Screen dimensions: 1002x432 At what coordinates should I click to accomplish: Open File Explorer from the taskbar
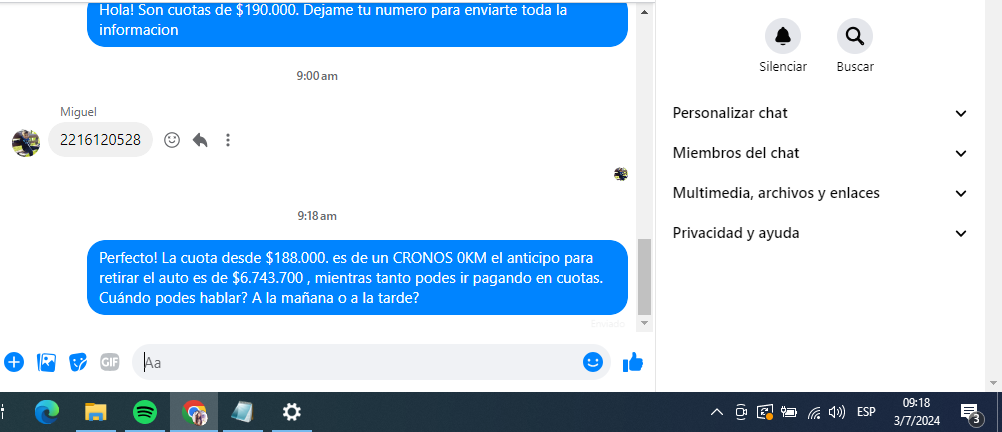96,412
